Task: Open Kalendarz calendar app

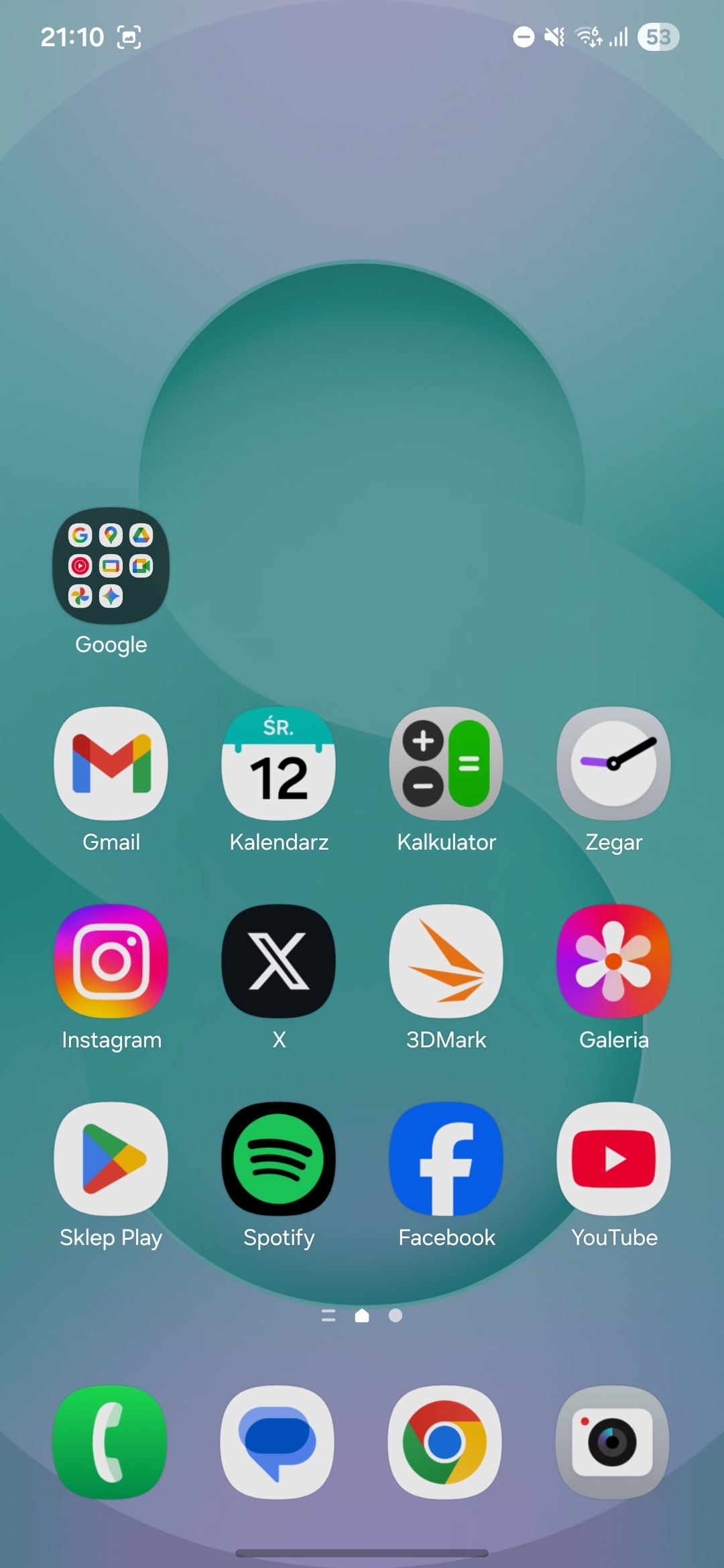Action: coord(279,763)
